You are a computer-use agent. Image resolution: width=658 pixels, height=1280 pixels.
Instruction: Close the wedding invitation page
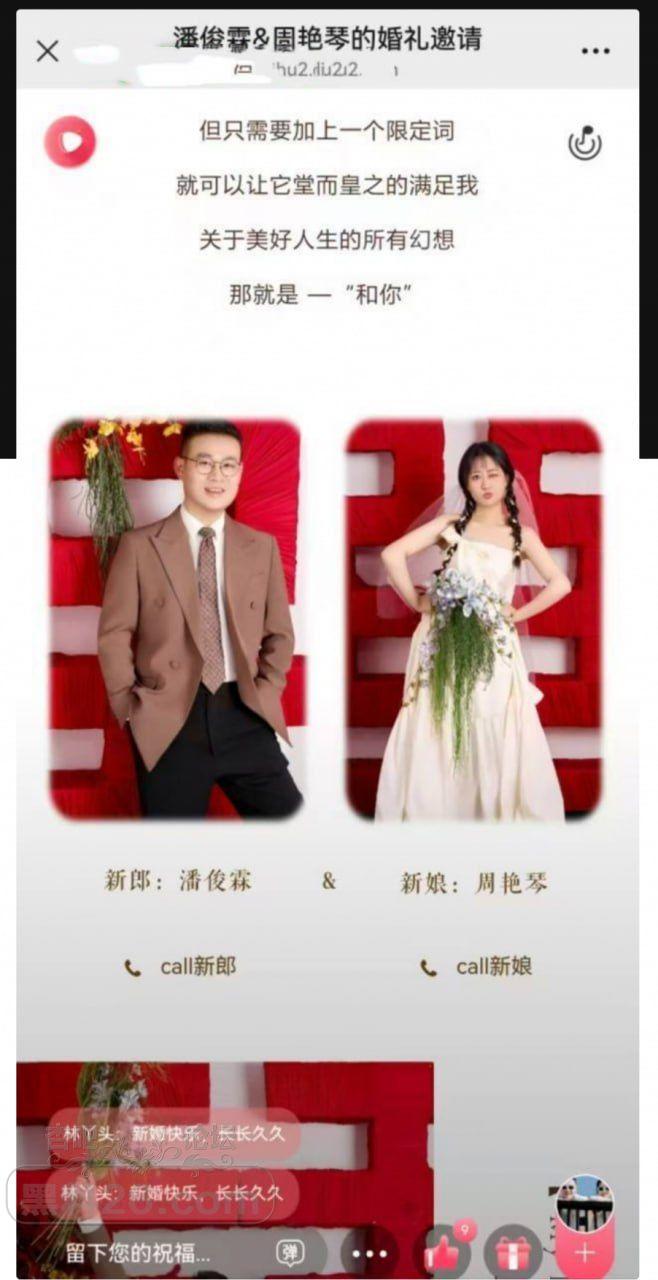click(47, 51)
